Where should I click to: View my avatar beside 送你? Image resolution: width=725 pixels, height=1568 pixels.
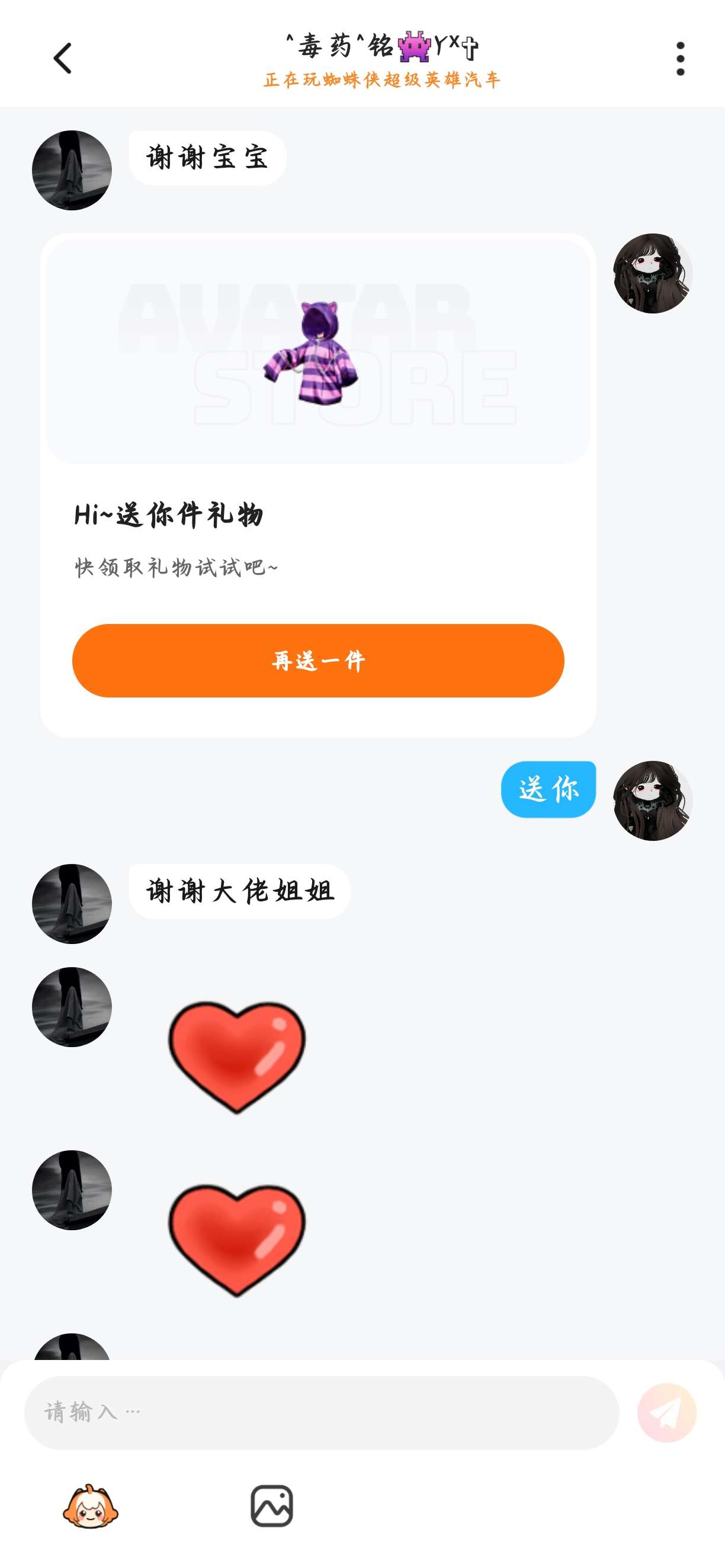click(x=653, y=801)
